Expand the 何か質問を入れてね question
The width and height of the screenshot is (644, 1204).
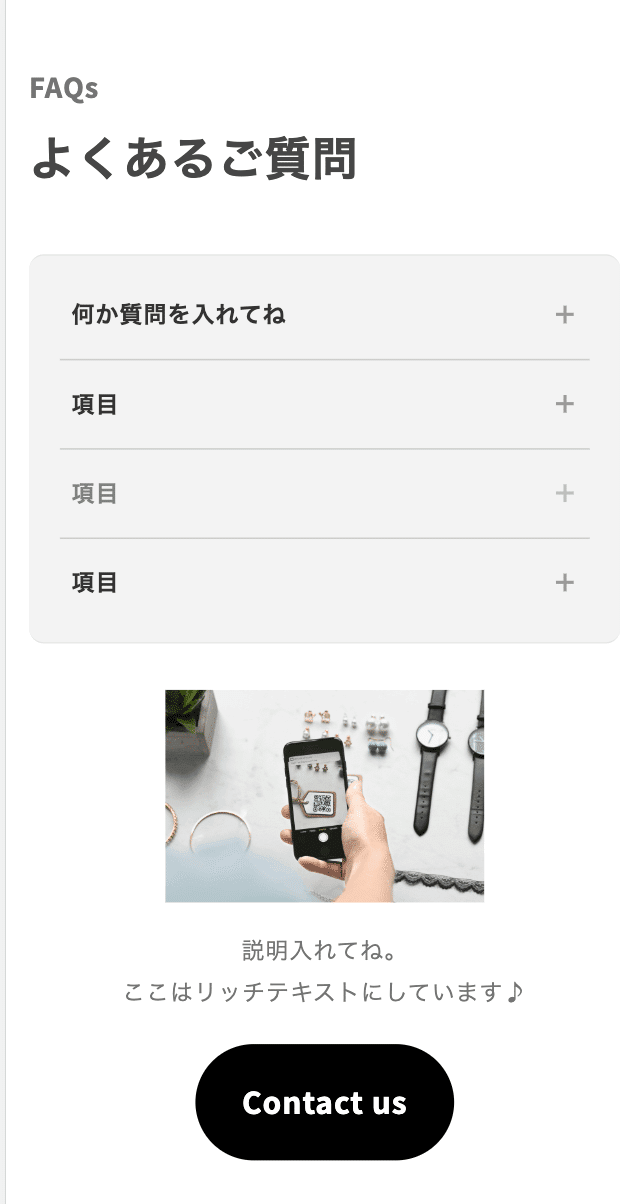(324, 315)
